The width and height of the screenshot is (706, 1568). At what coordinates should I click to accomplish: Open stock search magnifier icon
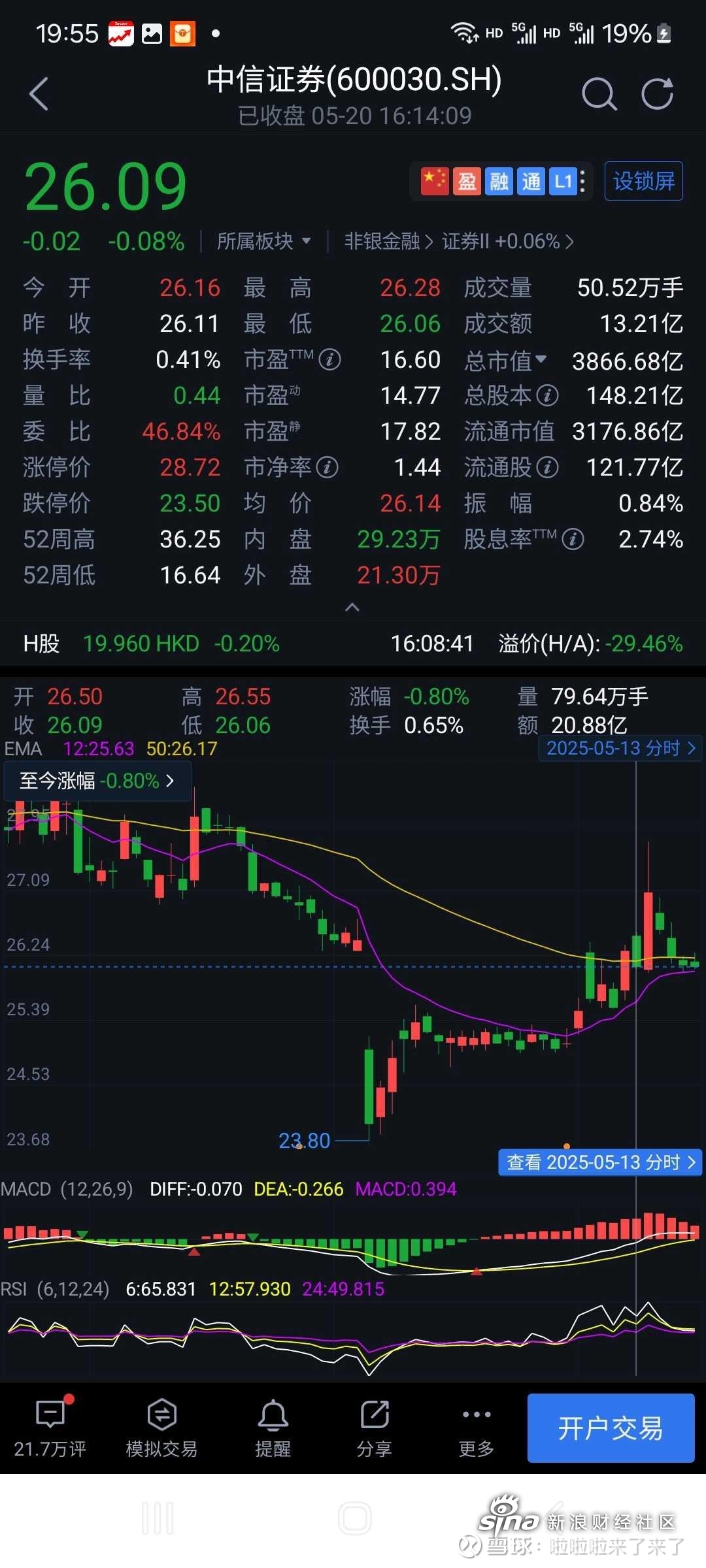[599, 94]
